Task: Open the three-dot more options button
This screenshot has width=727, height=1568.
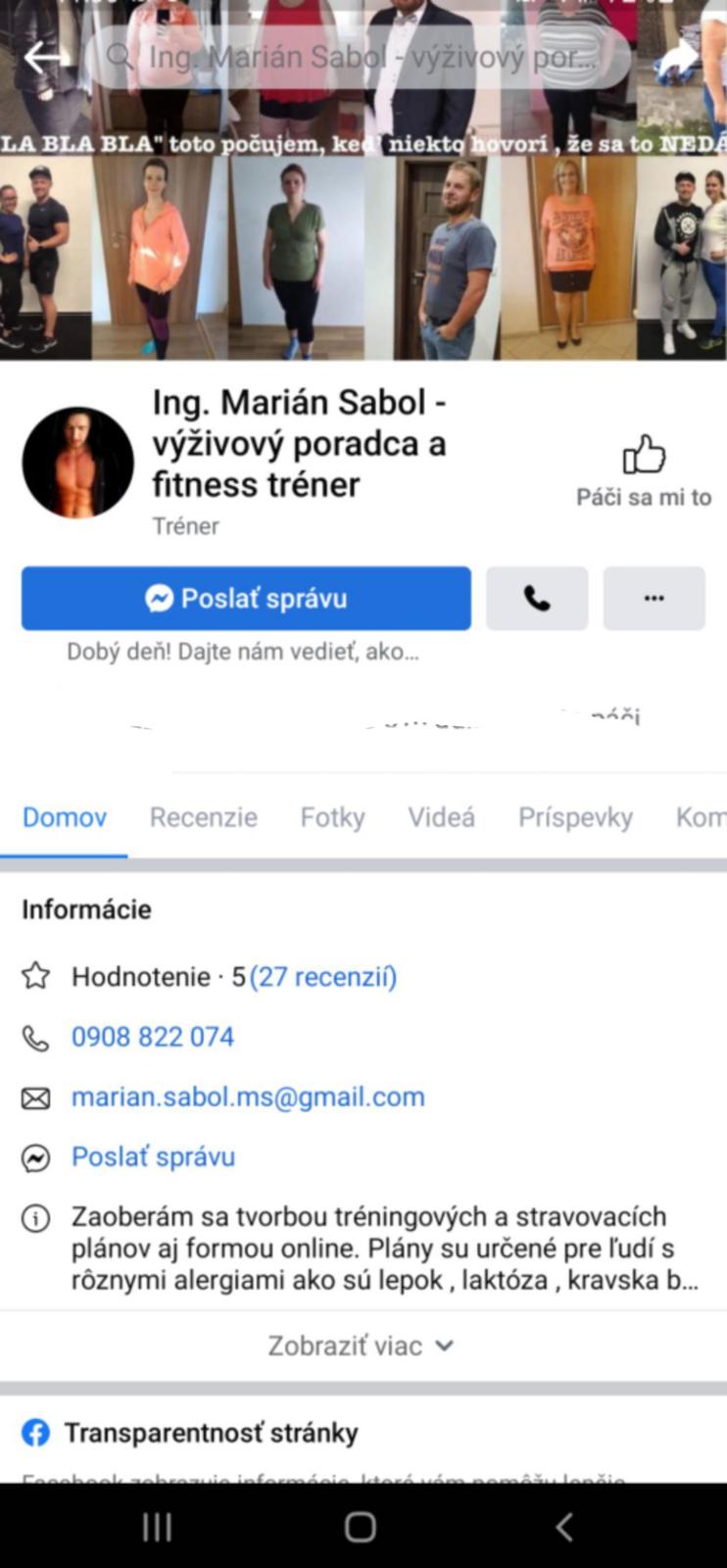Action: click(654, 598)
